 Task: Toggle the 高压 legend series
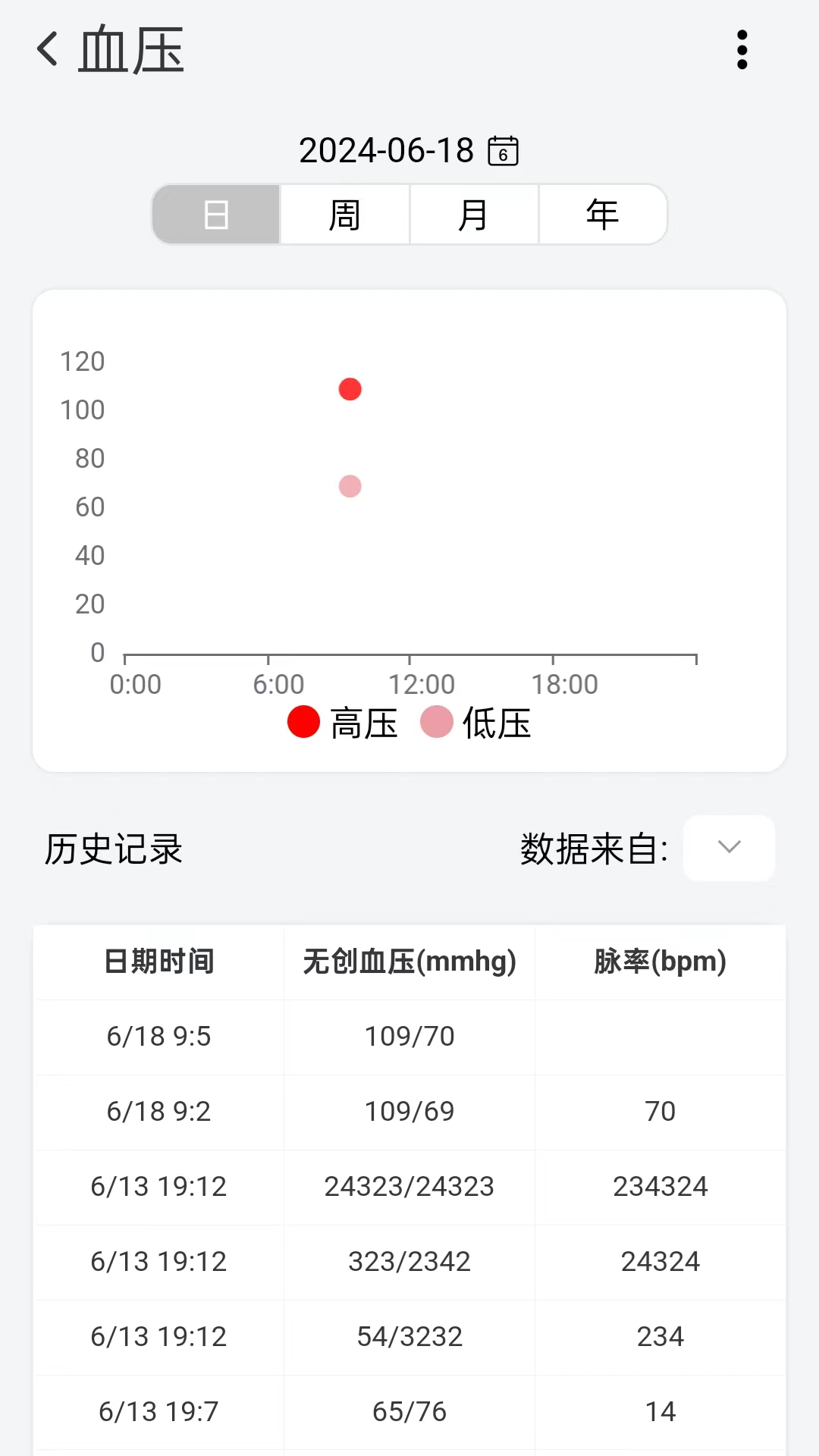pos(343,722)
